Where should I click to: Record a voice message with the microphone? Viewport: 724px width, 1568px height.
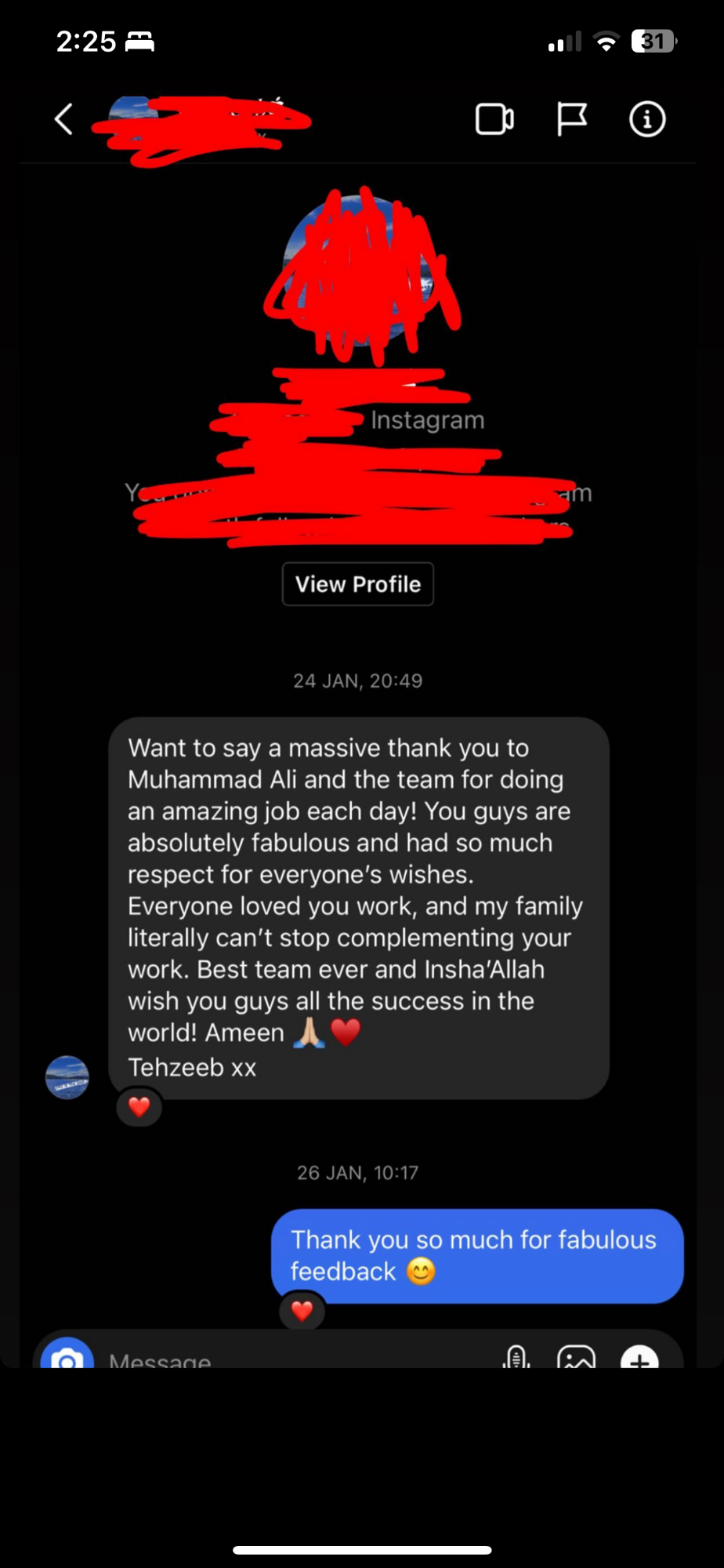(516, 1356)
